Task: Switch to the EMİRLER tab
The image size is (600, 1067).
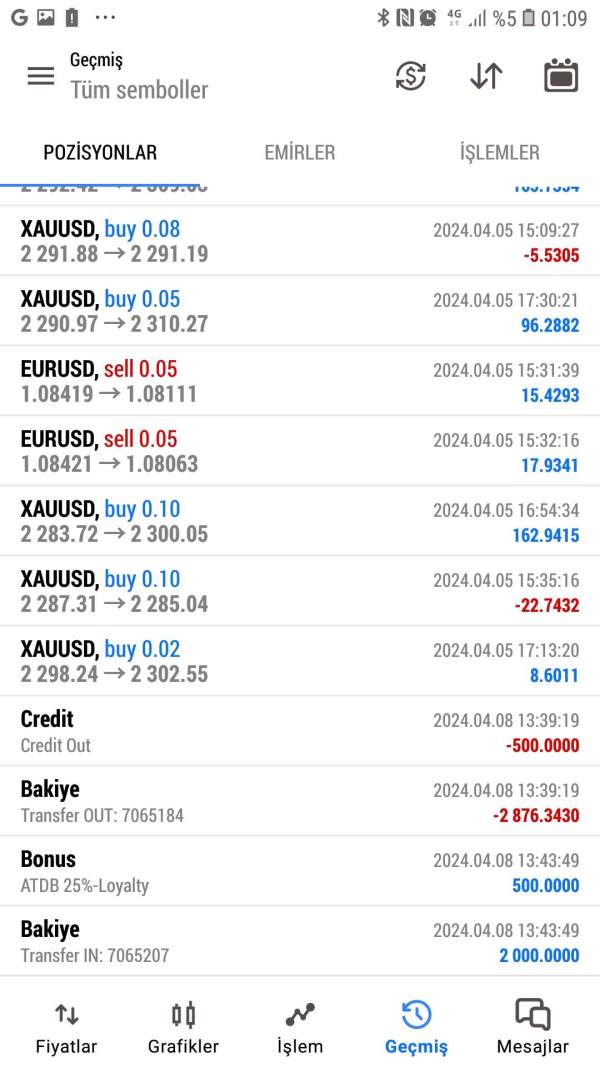Action: (x=299, y=153)
